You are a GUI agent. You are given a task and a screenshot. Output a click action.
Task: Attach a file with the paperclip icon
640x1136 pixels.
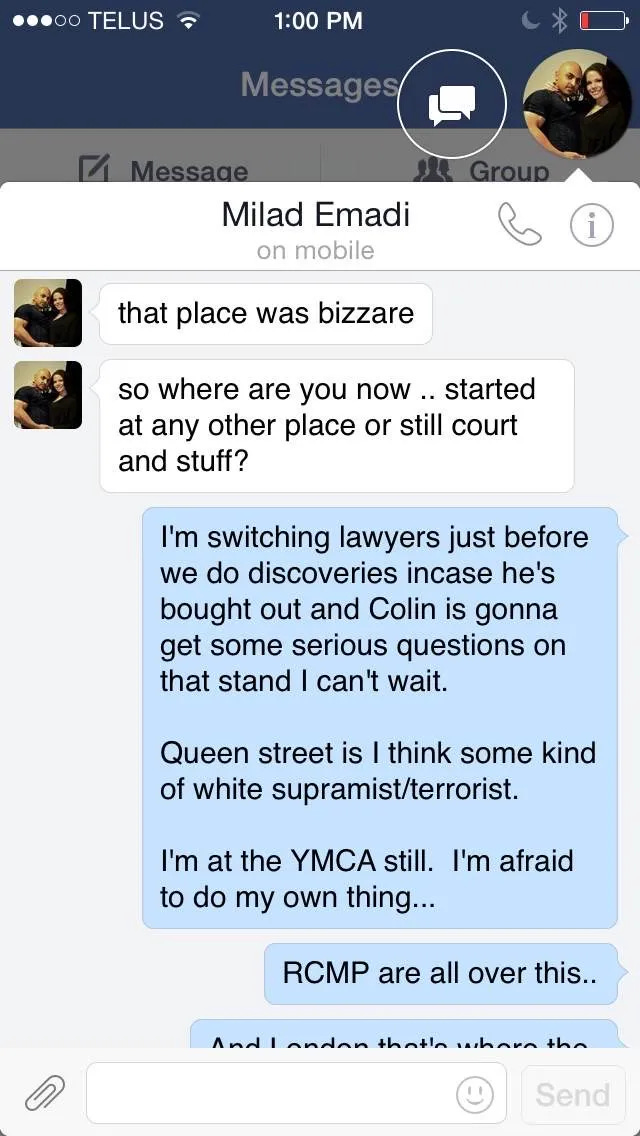(x=44, y=1093)
